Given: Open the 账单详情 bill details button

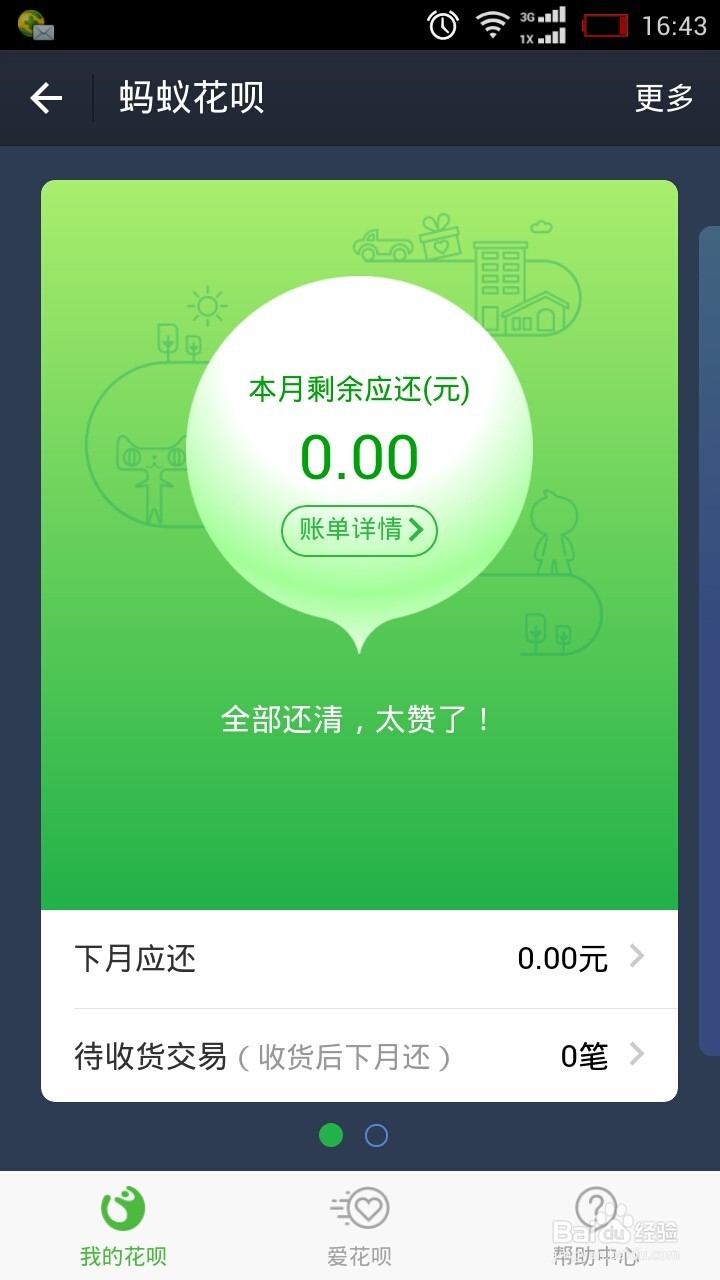Looking at the screenshot, I should [359, 531].
